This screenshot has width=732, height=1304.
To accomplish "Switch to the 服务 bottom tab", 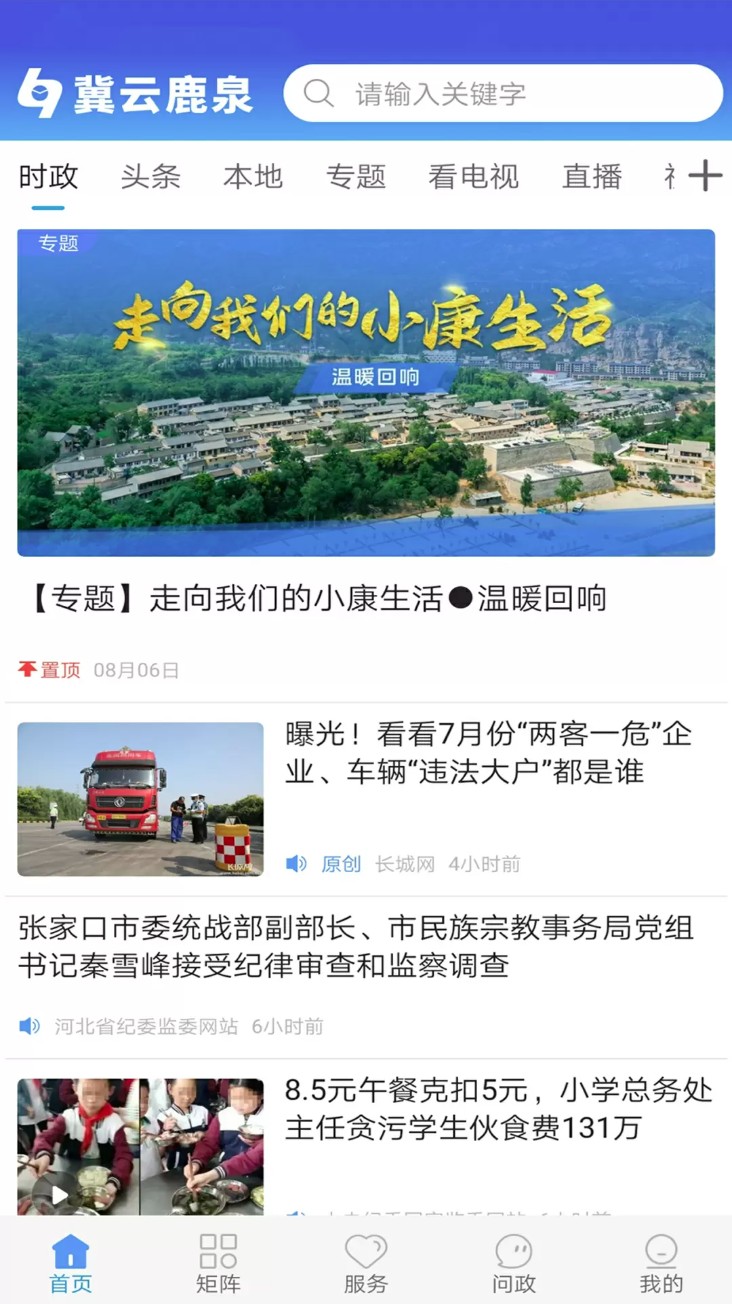I will [x=365, y=1264].
